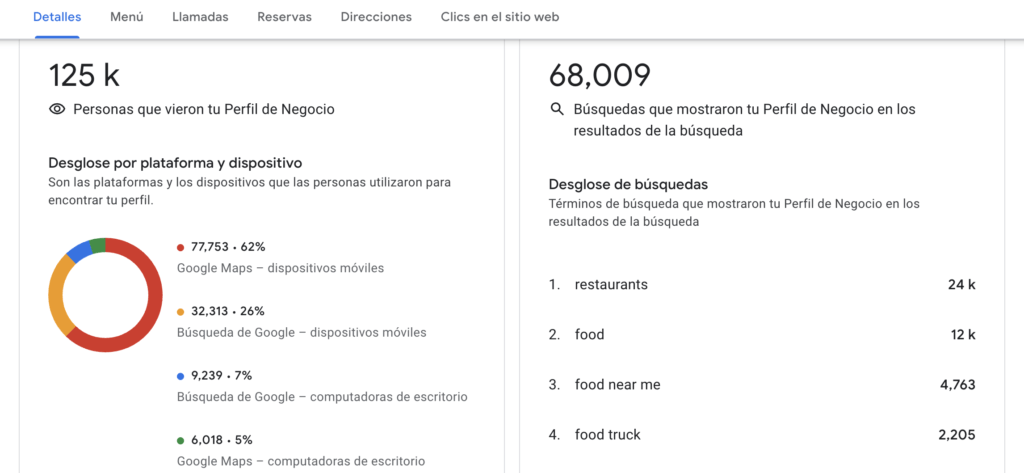Switch to the Llamadas tab

[200, 17]
